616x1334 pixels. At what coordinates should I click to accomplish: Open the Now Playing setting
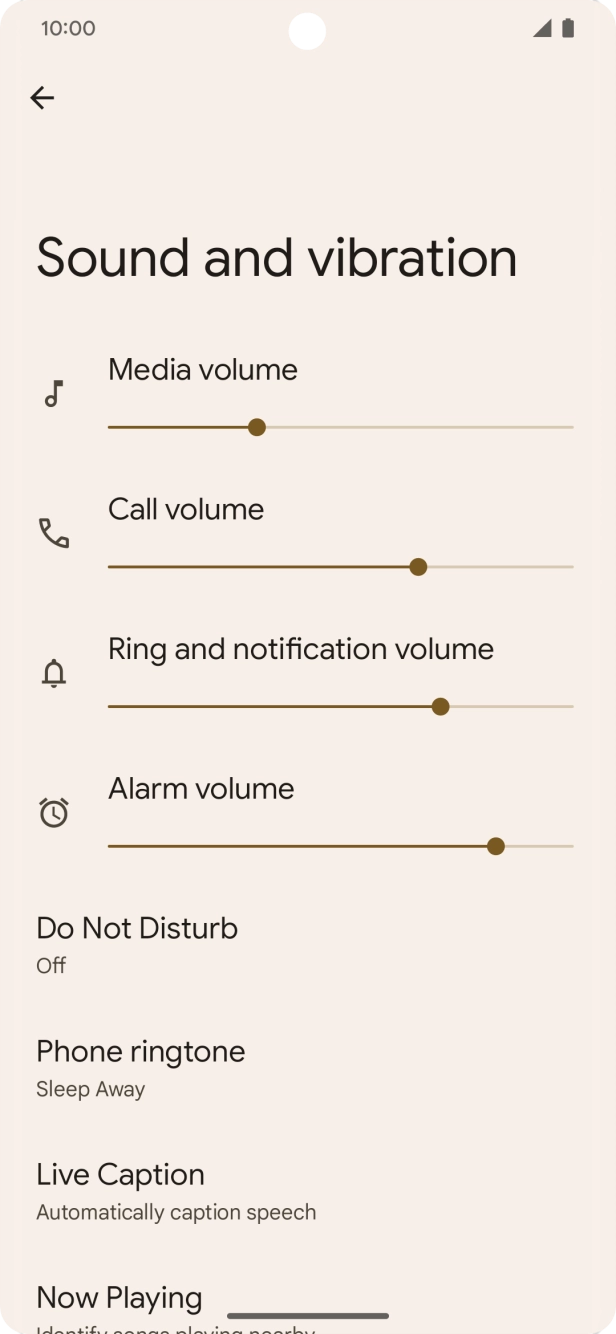pos(120,1299)
